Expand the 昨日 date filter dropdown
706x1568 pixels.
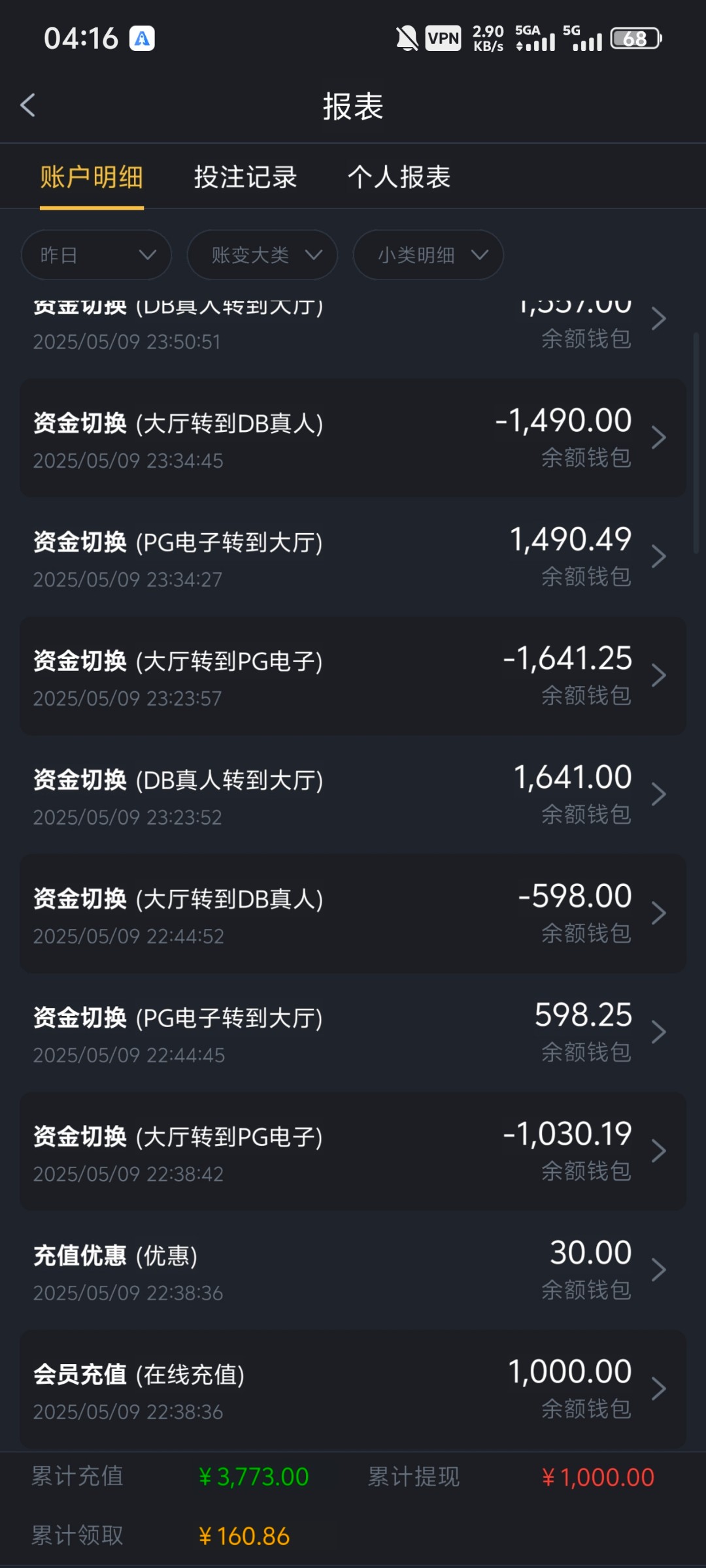(x=96, y=255)
